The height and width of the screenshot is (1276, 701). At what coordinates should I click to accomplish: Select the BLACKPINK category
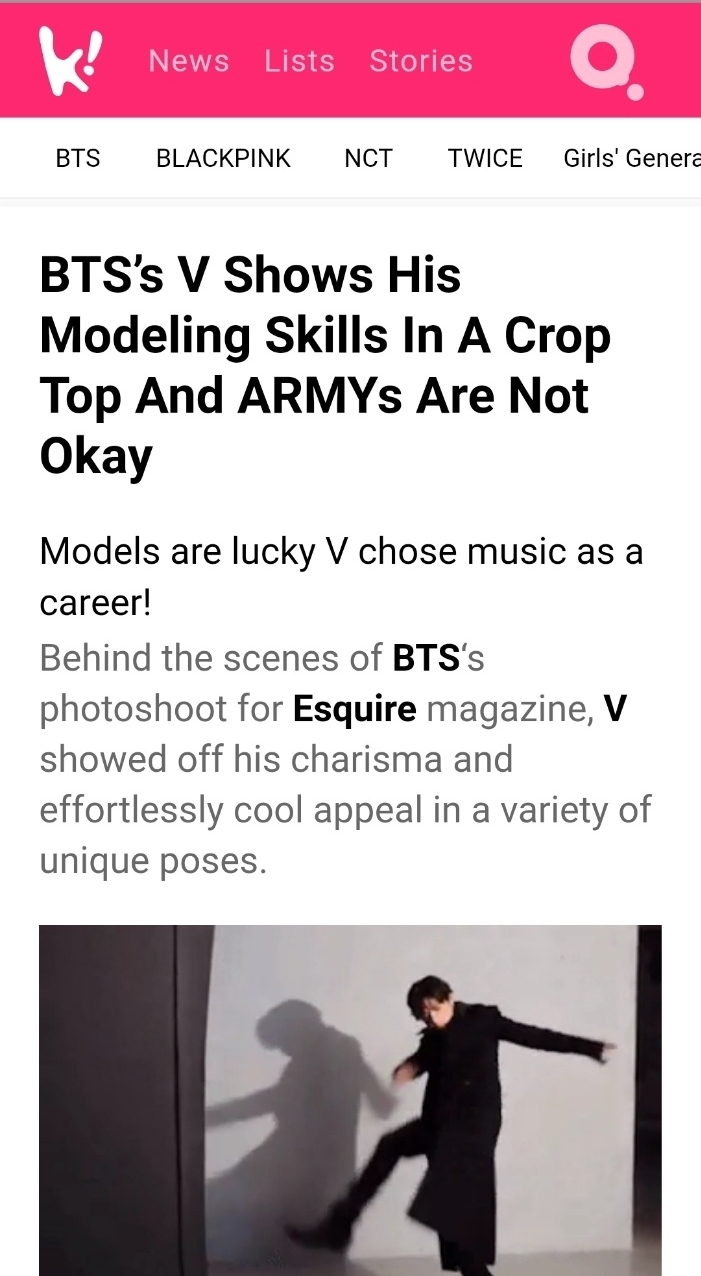[223, 158]
